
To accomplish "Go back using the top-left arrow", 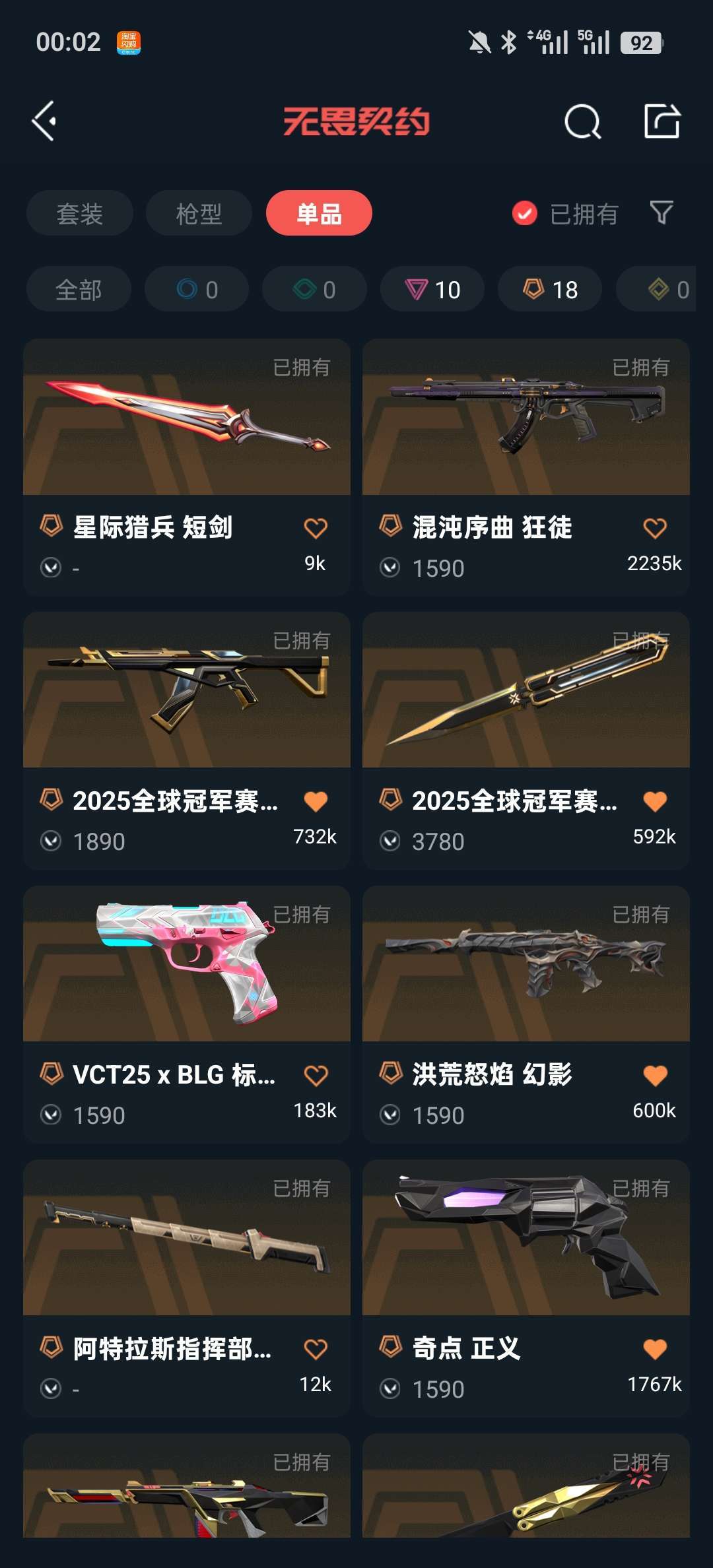I will [44, 121].
